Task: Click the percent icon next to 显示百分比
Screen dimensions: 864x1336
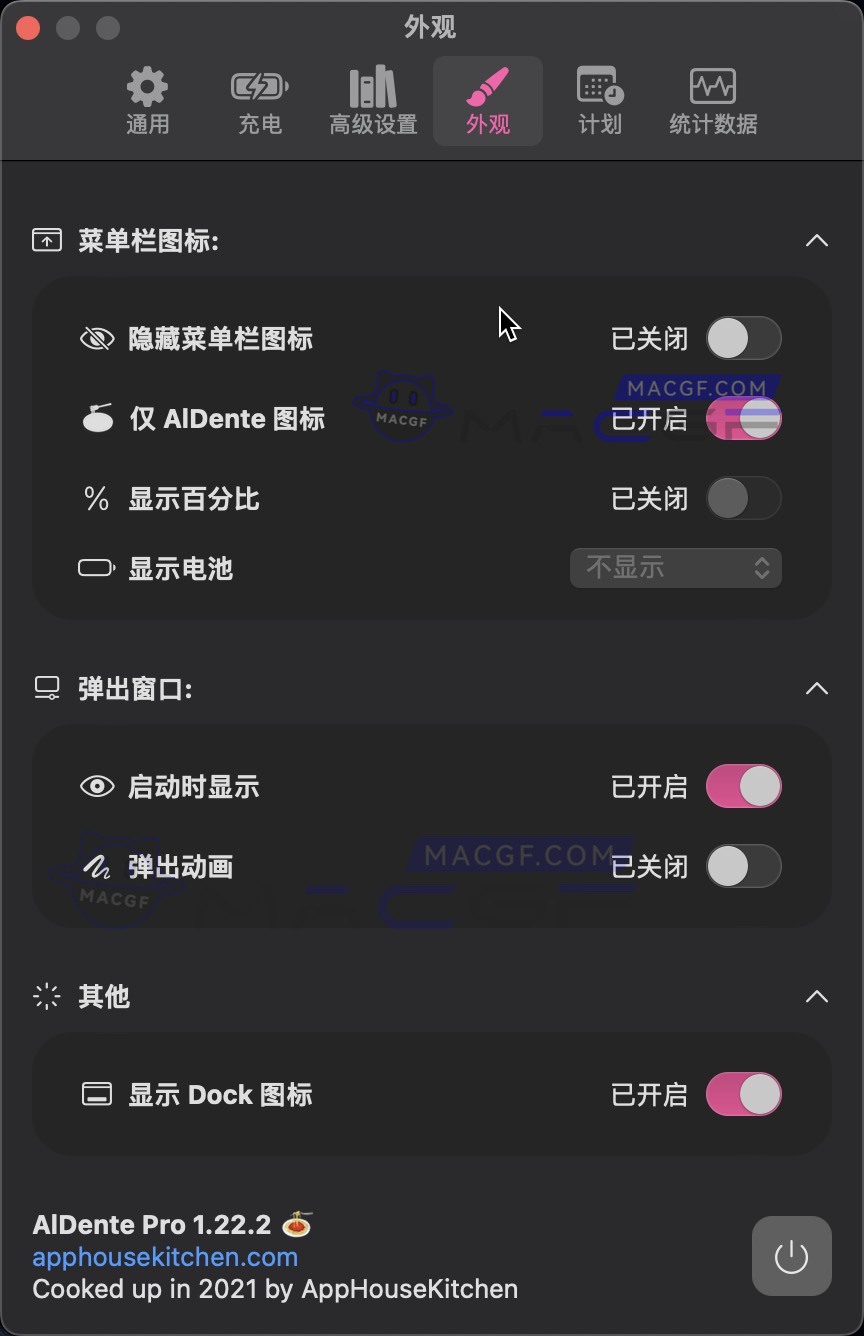Action: (x=96, y=498)
